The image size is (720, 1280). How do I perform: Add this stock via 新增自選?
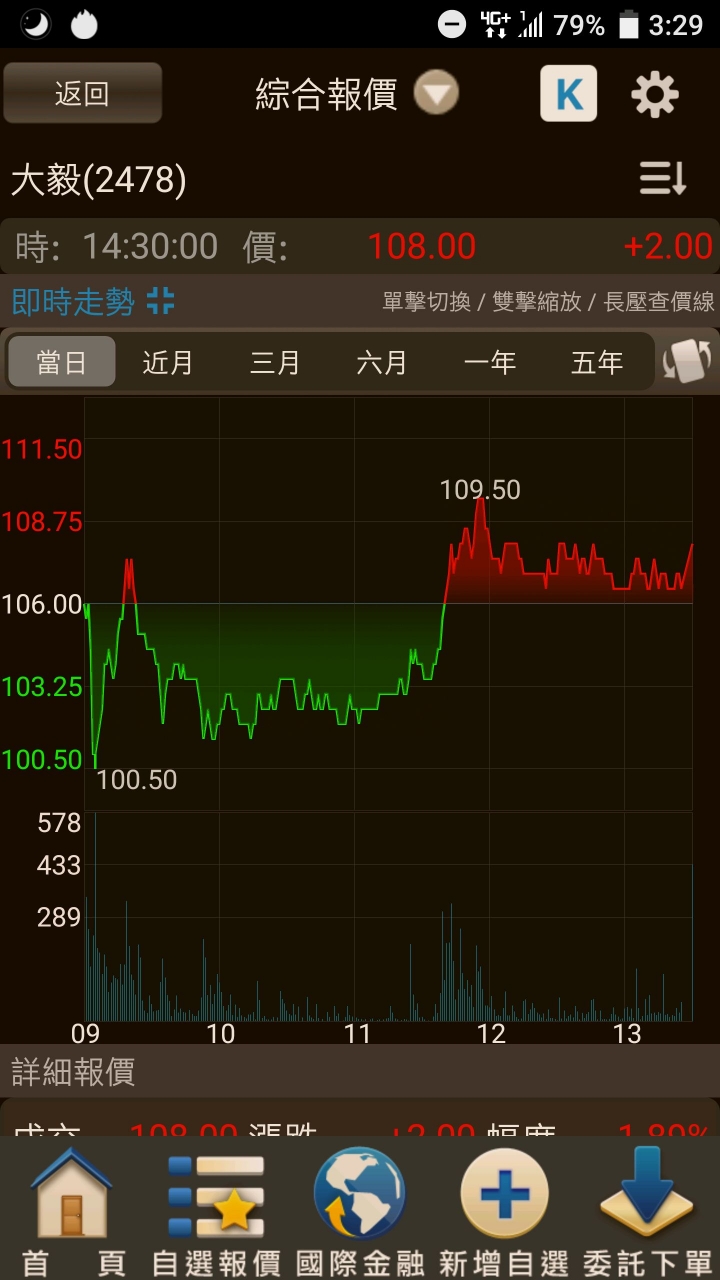click(x=504, y=1212)
